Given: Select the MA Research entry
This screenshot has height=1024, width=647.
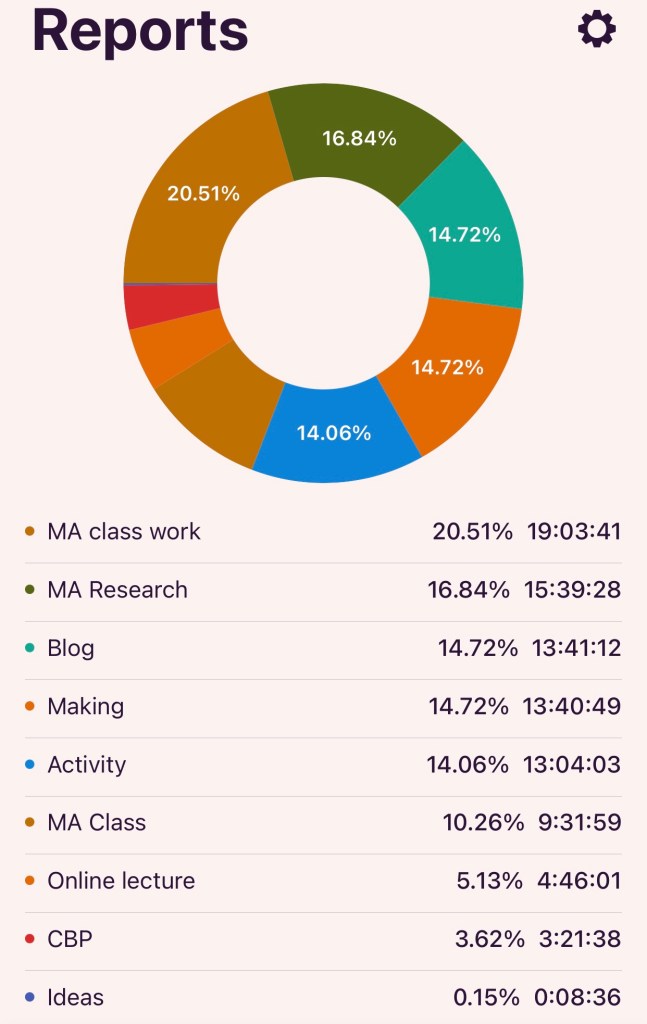Looking at the screenshot, I should click(x=323, y=590).
